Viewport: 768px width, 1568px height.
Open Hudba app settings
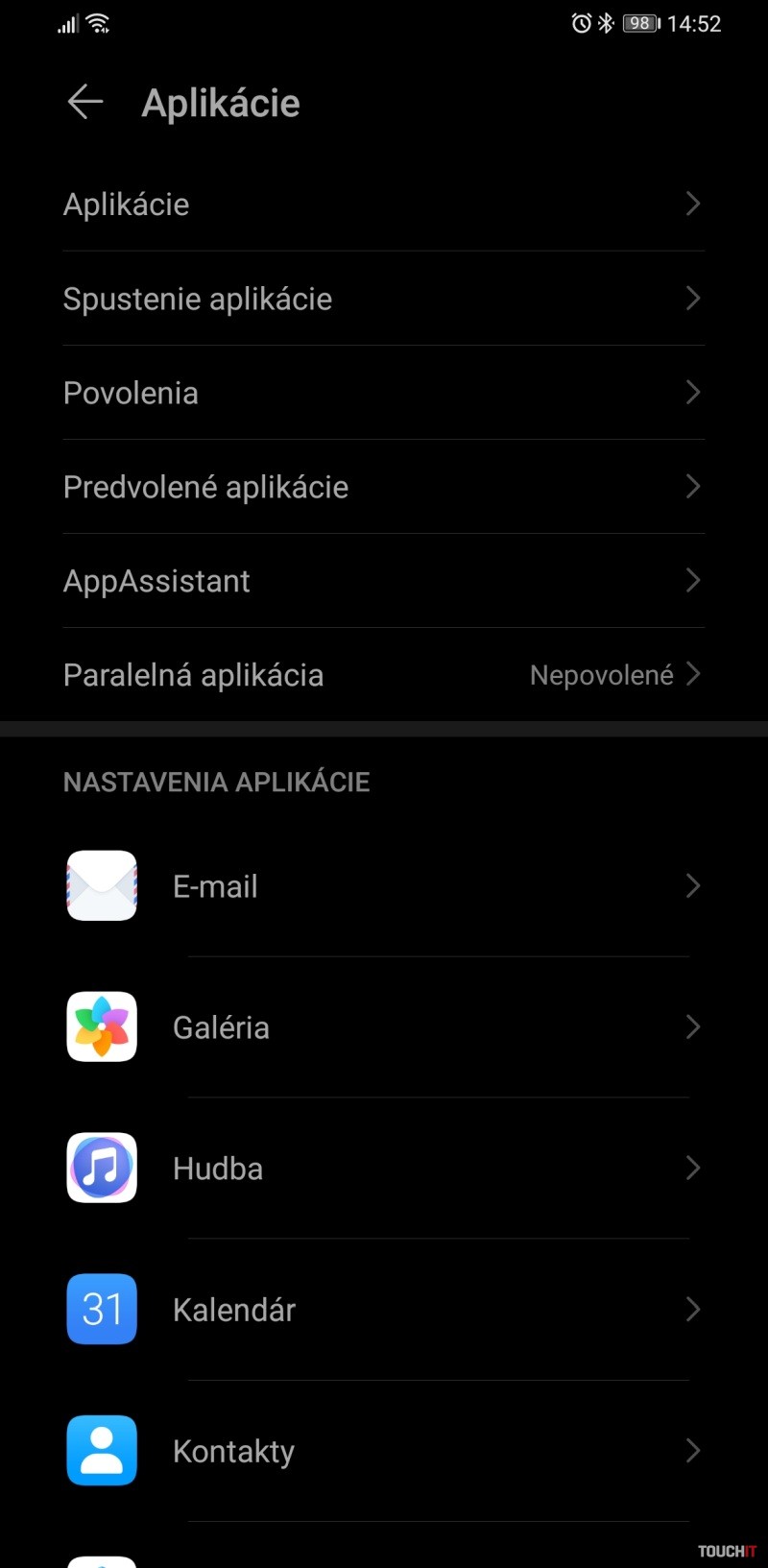pyautogui.click(x=382, y=1169)
